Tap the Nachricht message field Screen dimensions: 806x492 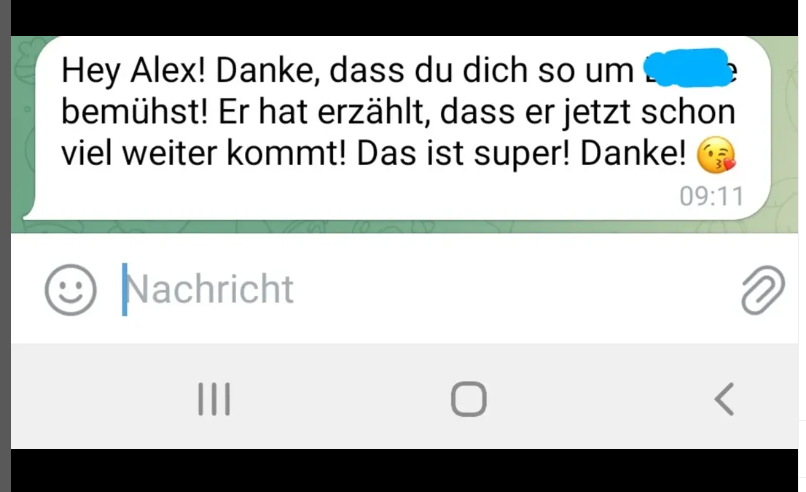click(x=400, y=290)
